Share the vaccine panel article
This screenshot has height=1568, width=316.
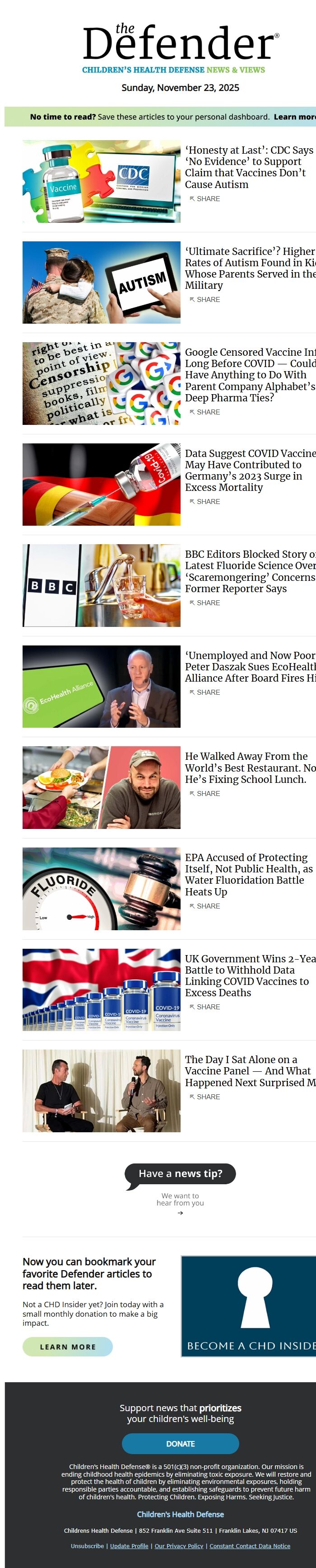pyautogui.click(x=205, y=1097)
